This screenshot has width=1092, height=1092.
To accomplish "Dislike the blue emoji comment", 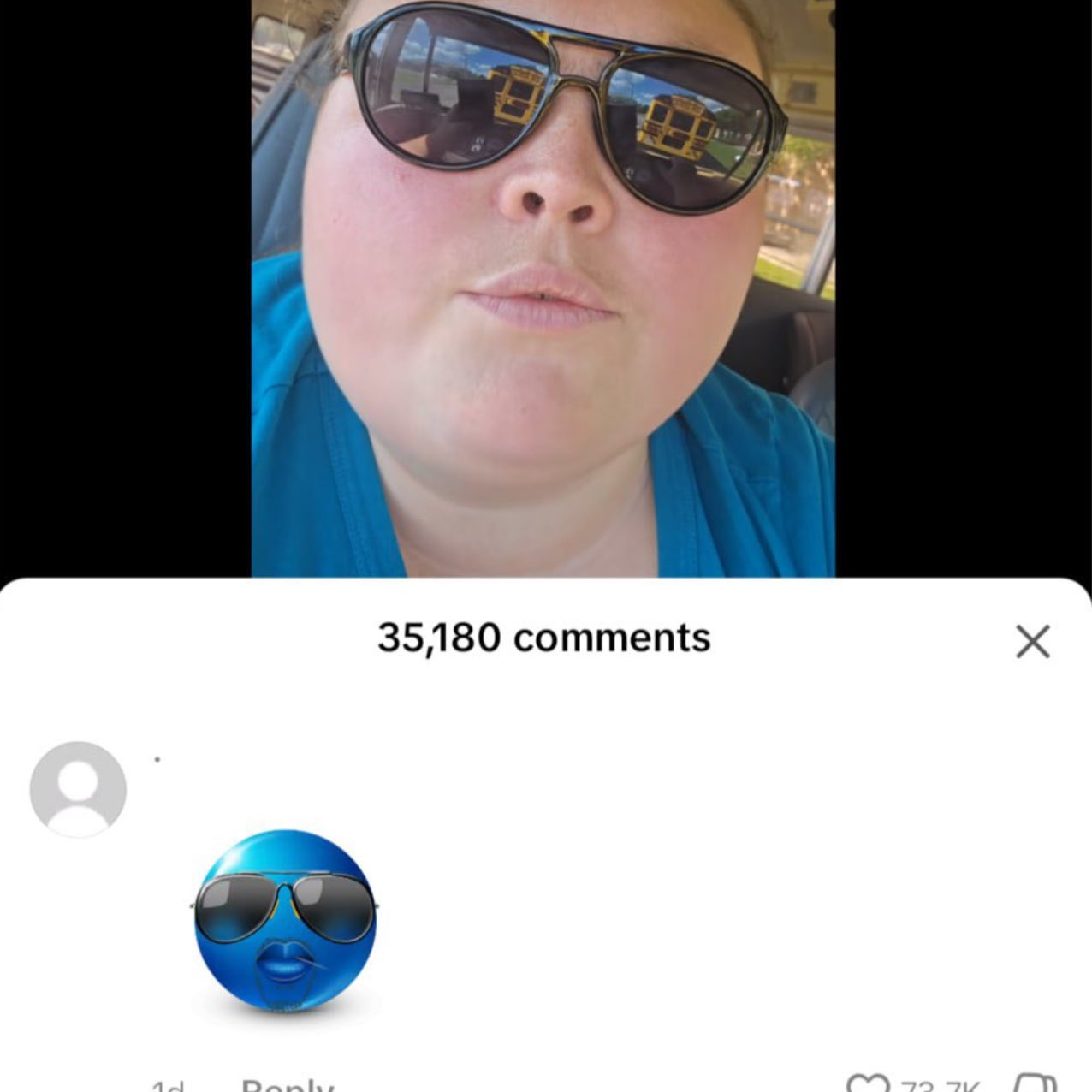I will [x=1035, y=1083].
